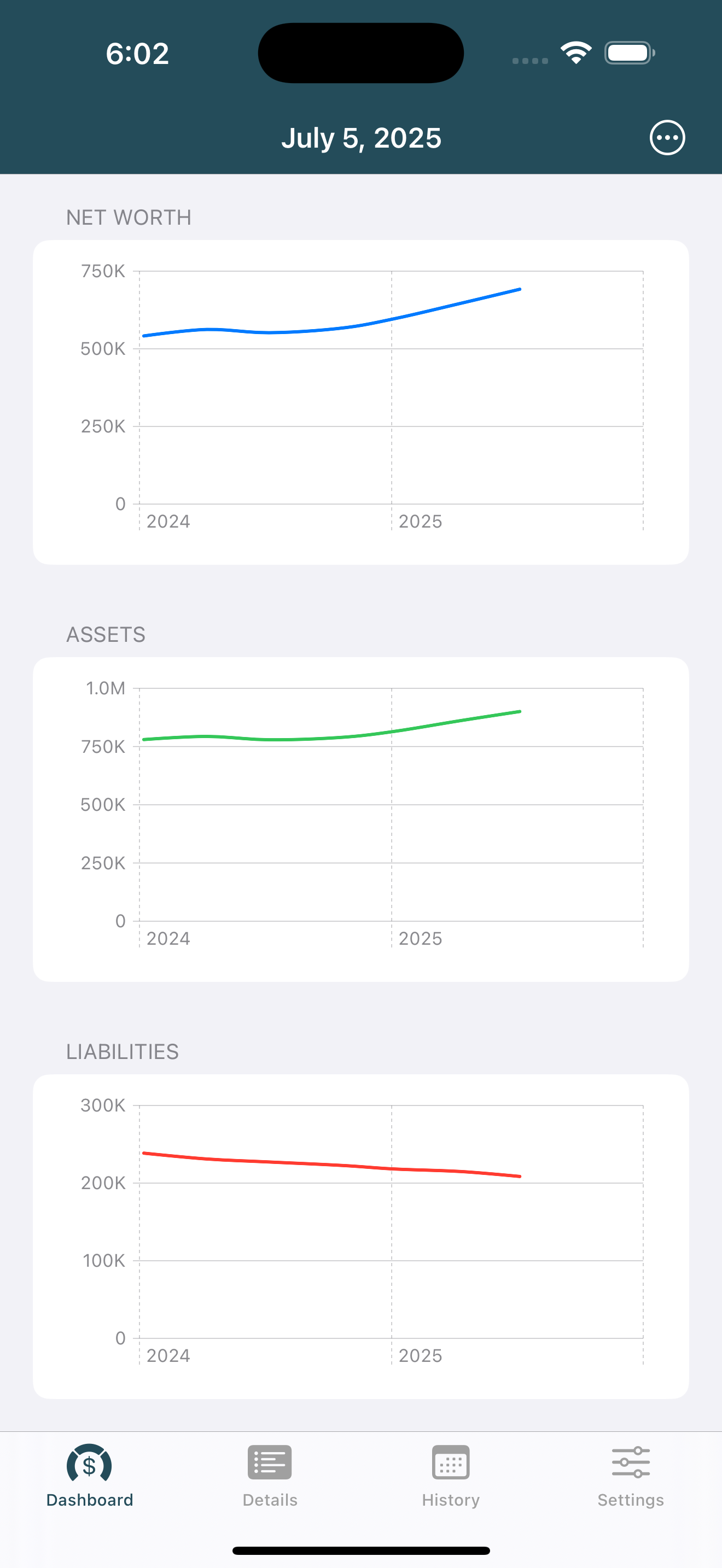
Task: Open the Settings tab
Action: (631, 1476)
